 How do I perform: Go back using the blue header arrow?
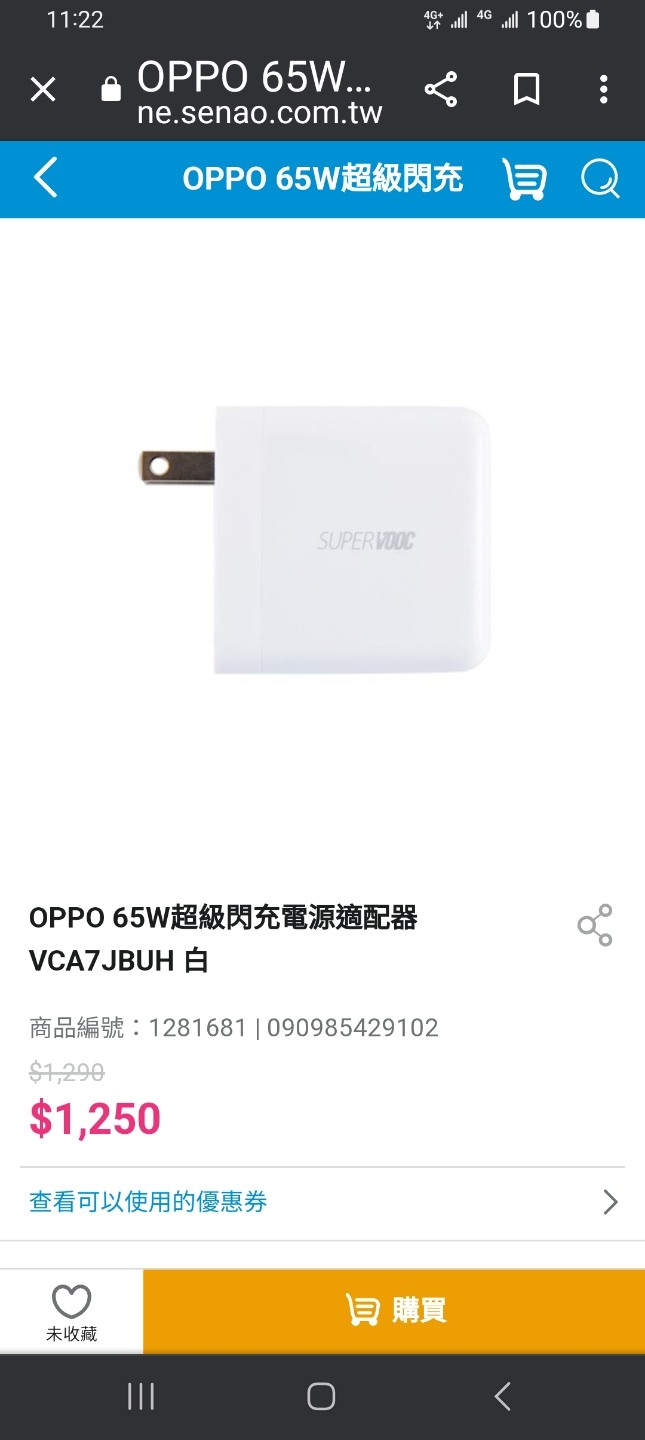point(46,179)
